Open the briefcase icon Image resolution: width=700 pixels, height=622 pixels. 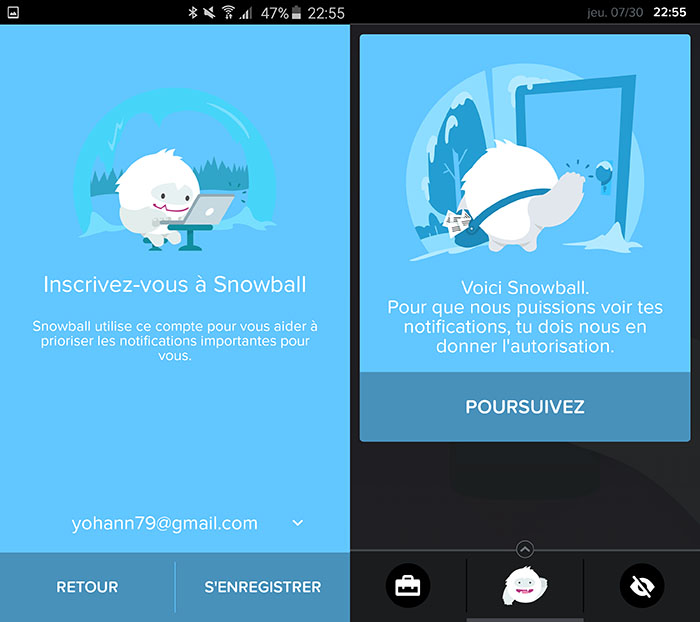[x=408, y=586]
